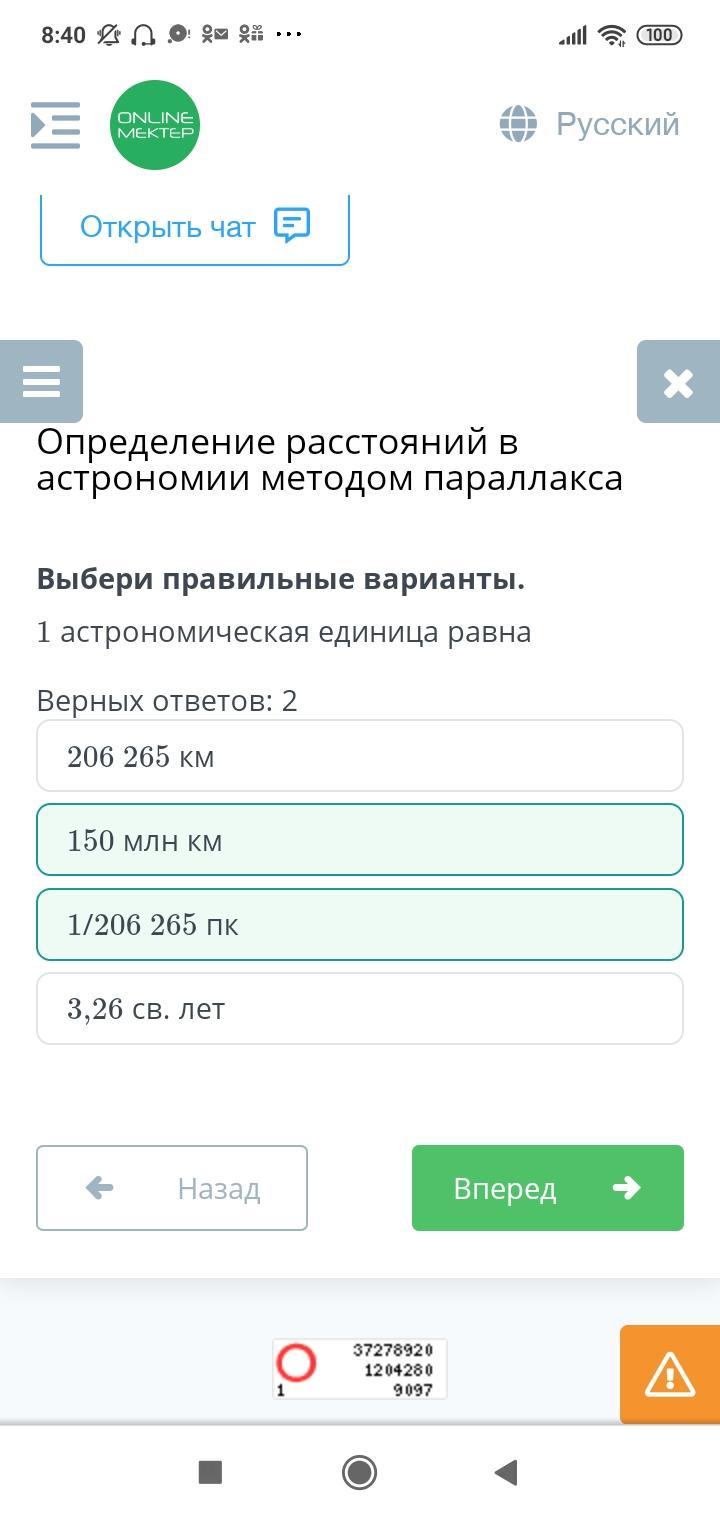Screen dimensions: 720x1520
Task: Tap the system back button
Action: (x=506, y=1472)
